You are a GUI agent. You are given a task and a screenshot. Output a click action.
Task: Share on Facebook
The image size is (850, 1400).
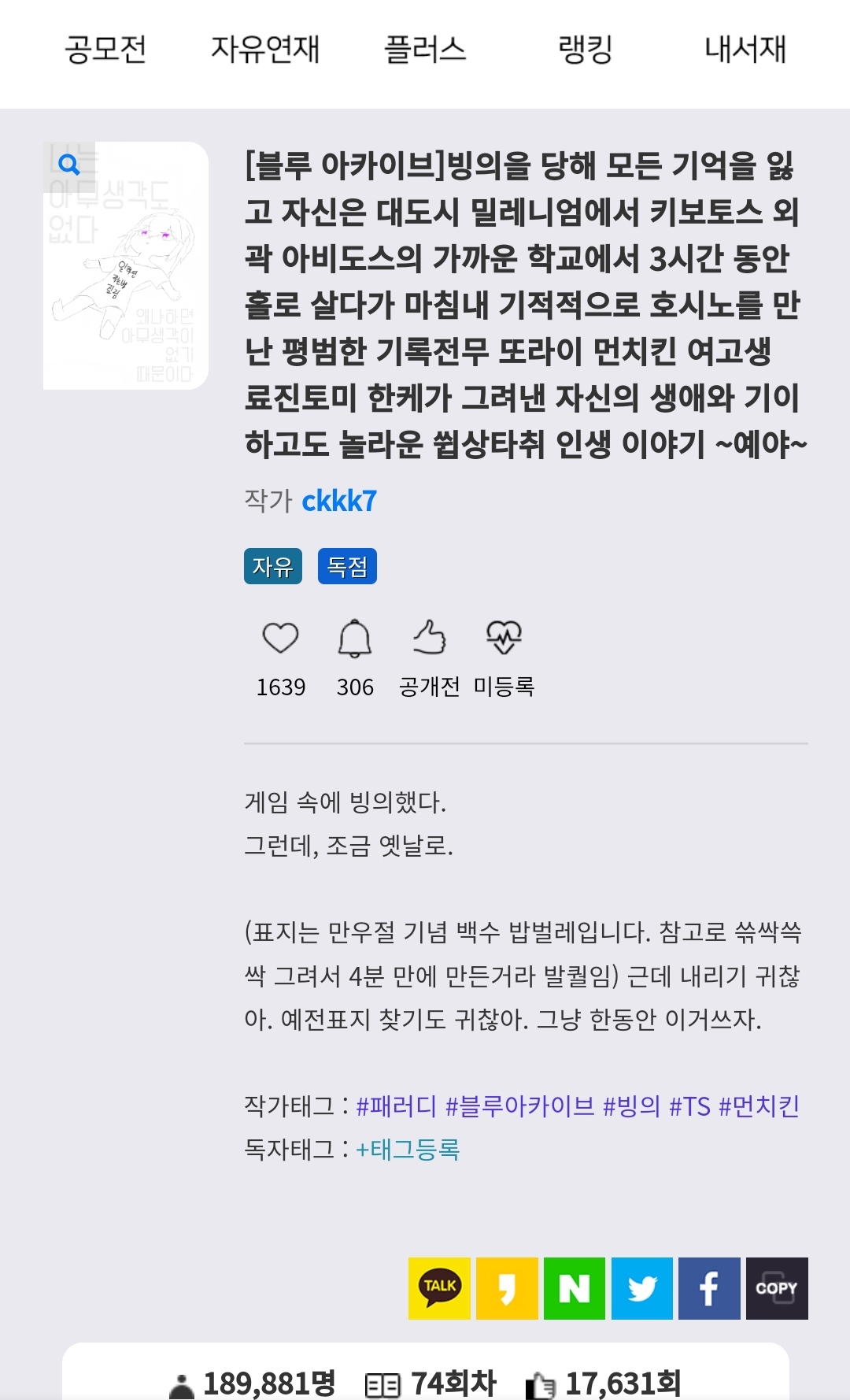click(709, 1288)
